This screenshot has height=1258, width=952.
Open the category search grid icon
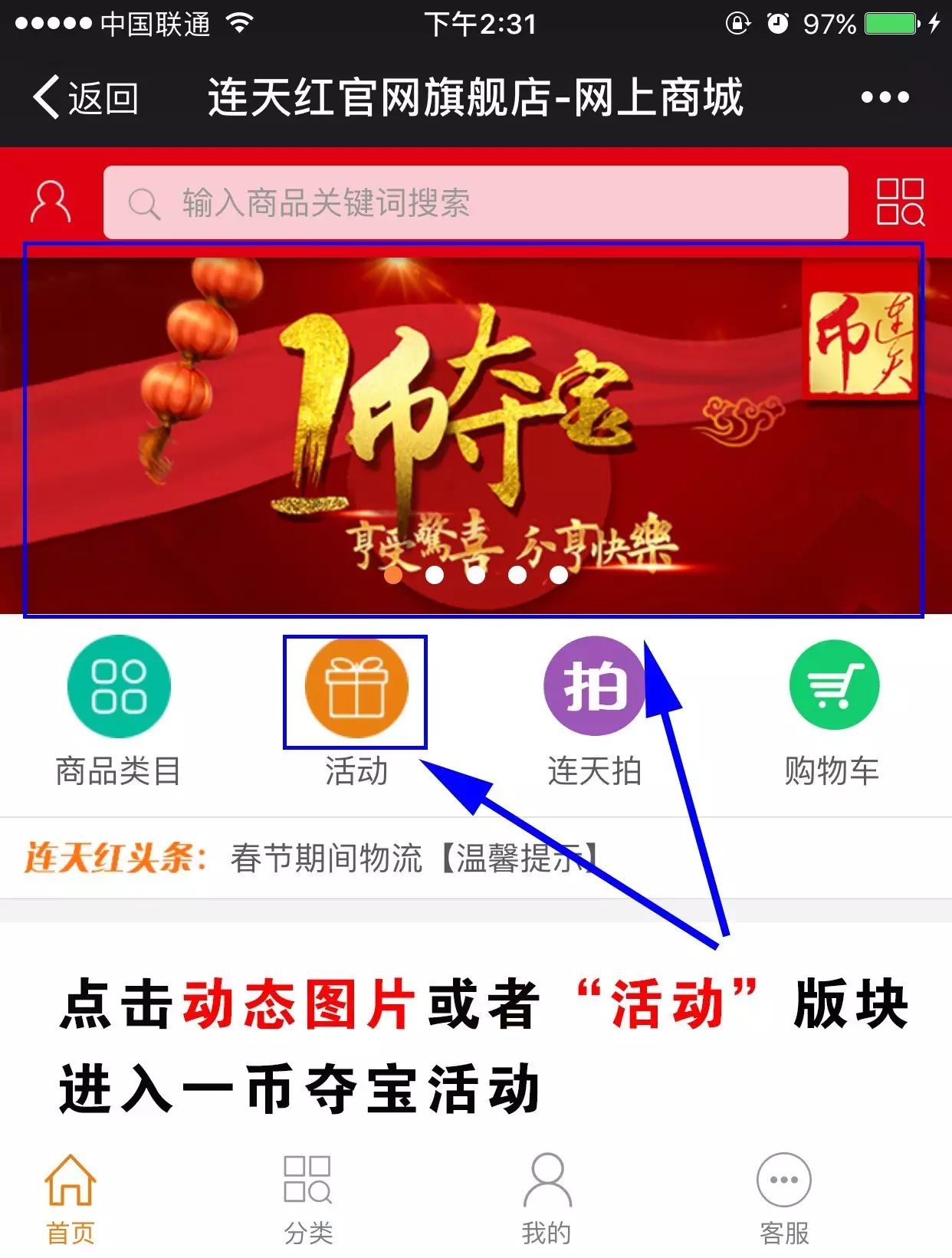pos(900,202)
